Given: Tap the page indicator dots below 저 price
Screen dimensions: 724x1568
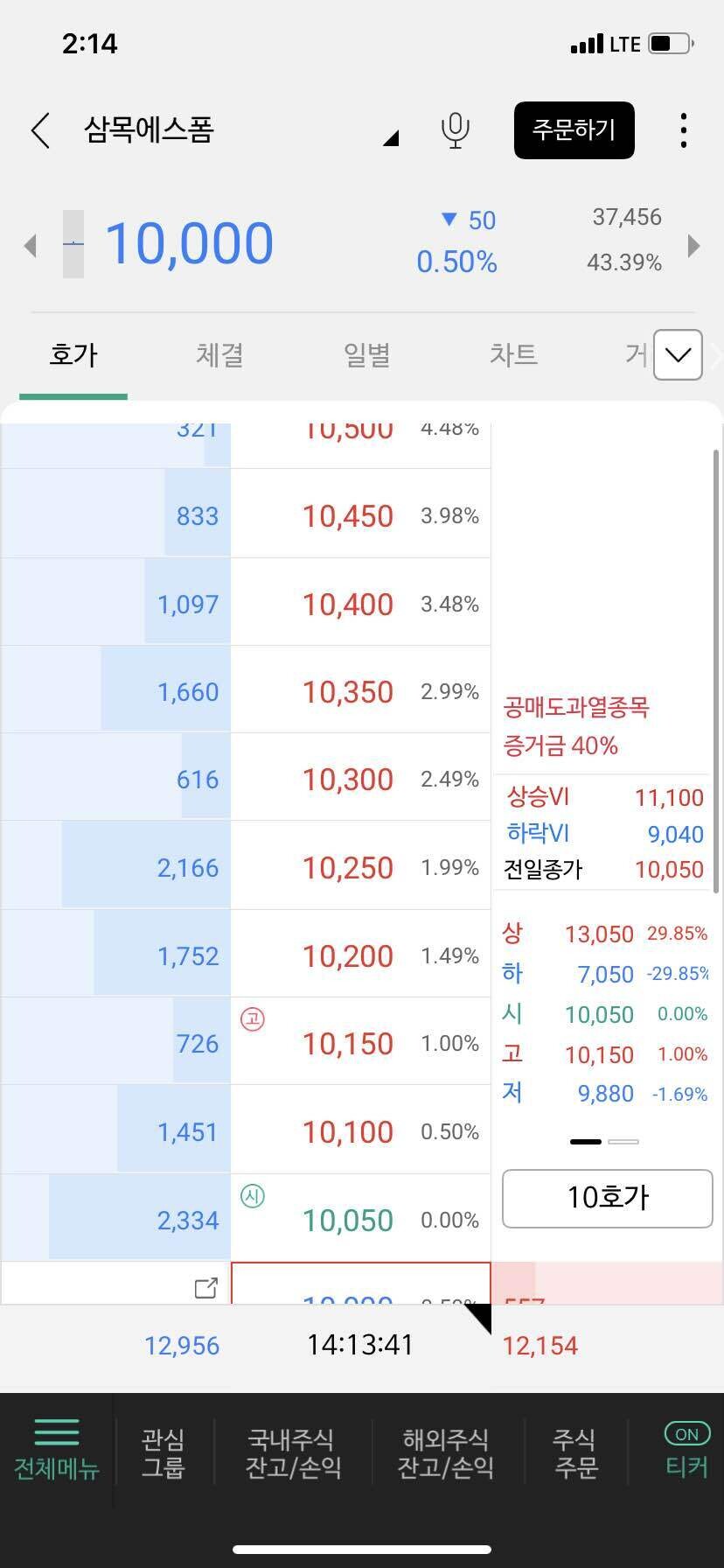Looking at the screenshot, I should click(606, 1141).
